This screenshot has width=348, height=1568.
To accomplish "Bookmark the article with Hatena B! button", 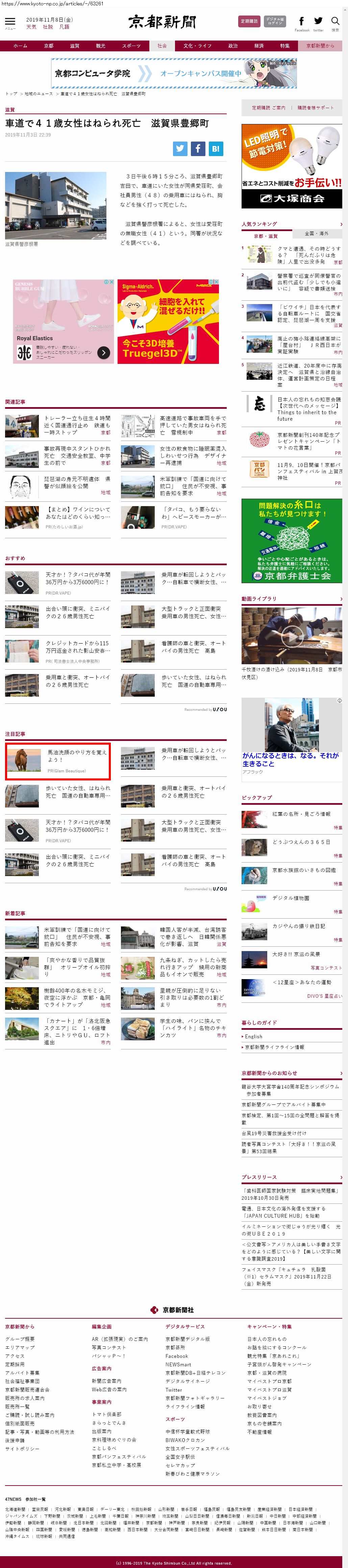I will [215, 148].
